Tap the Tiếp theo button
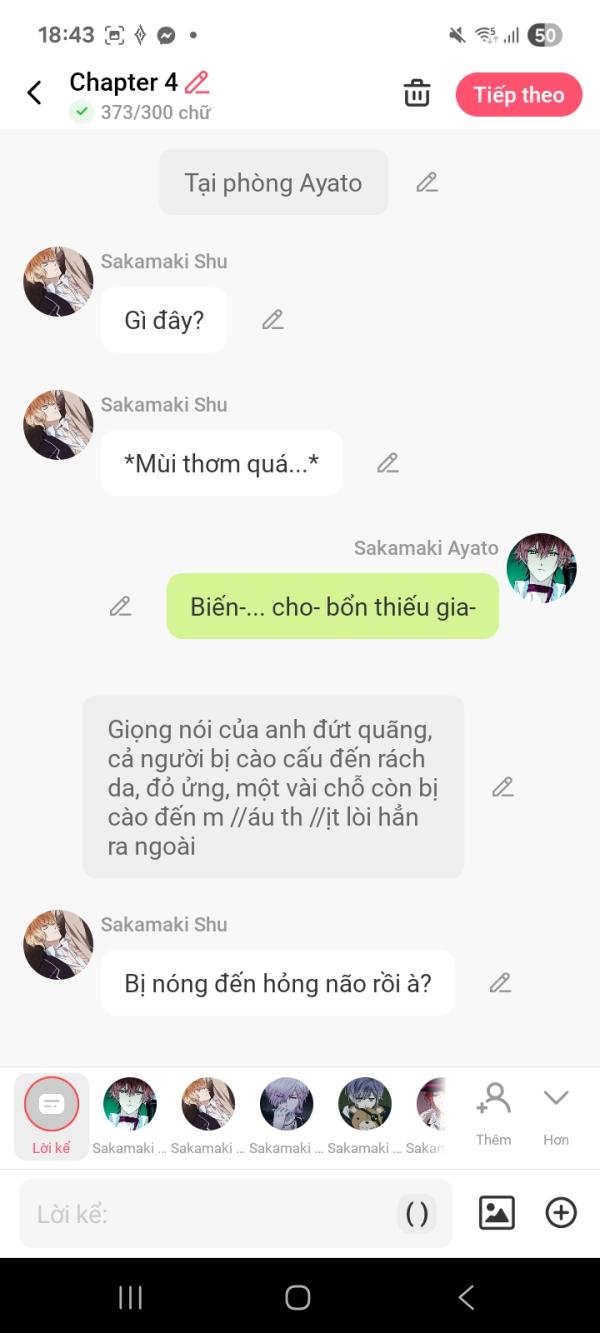The height and width of the screenshot is (1333, 600). 519,95
